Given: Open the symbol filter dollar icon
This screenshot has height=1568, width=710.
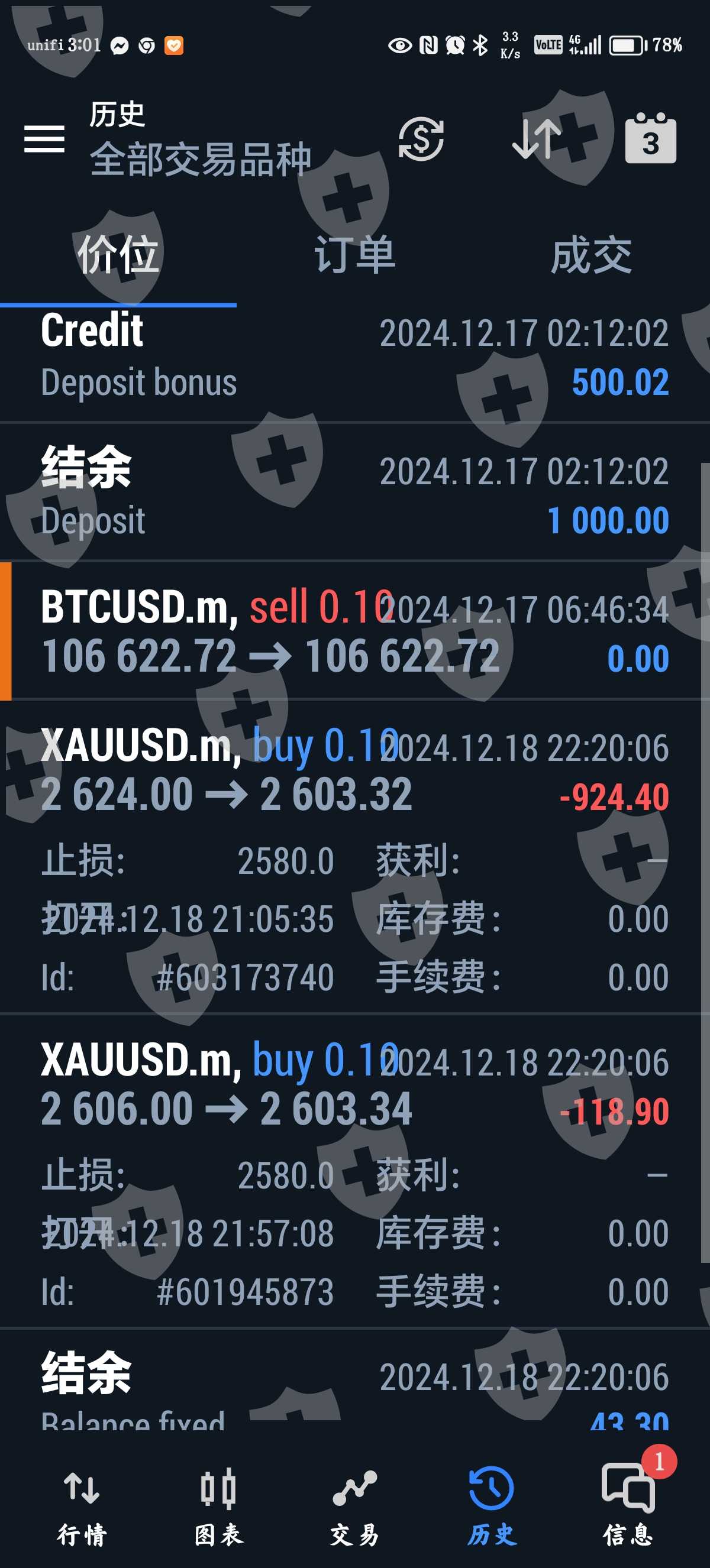Looking at the screenshot, I should pos(421,140).
